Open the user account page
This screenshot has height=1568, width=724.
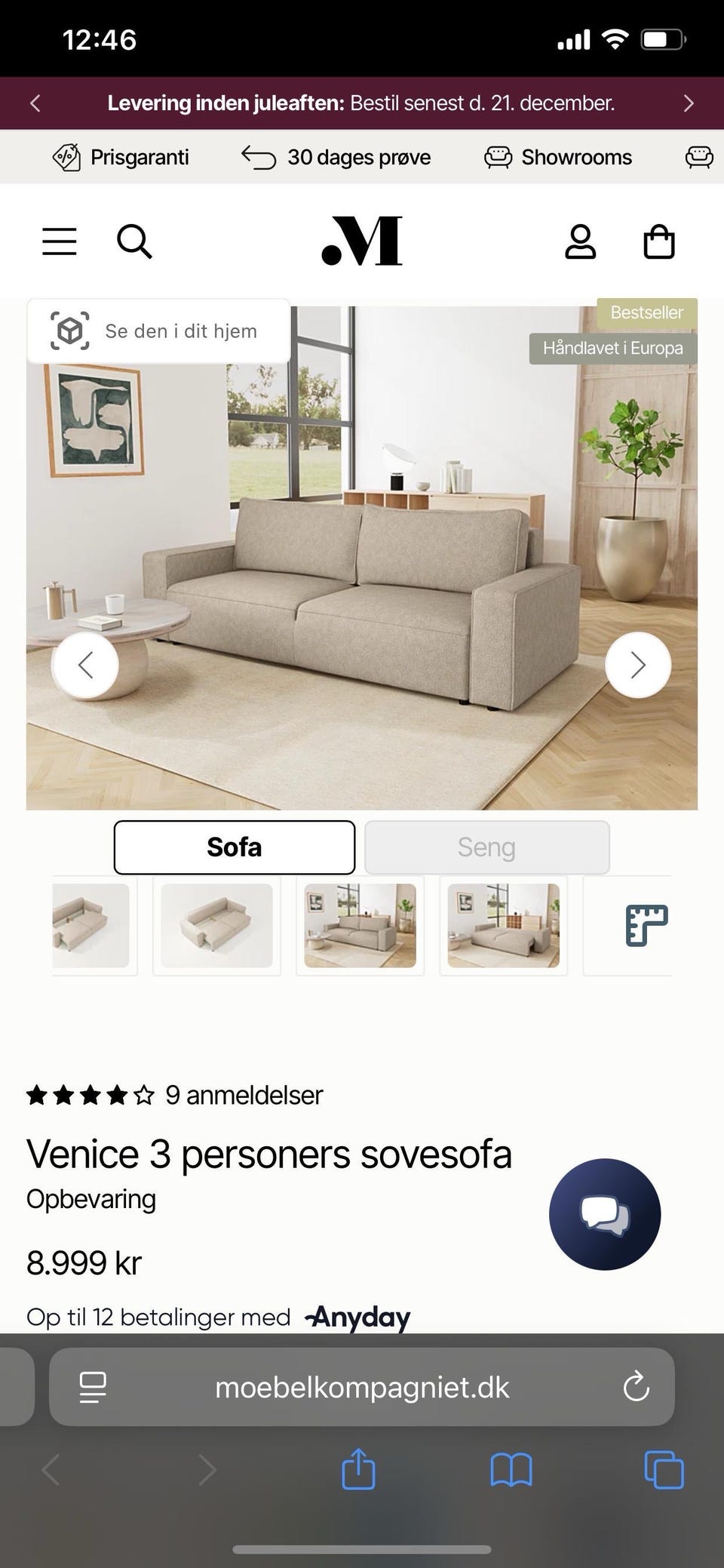coord(581,241)
